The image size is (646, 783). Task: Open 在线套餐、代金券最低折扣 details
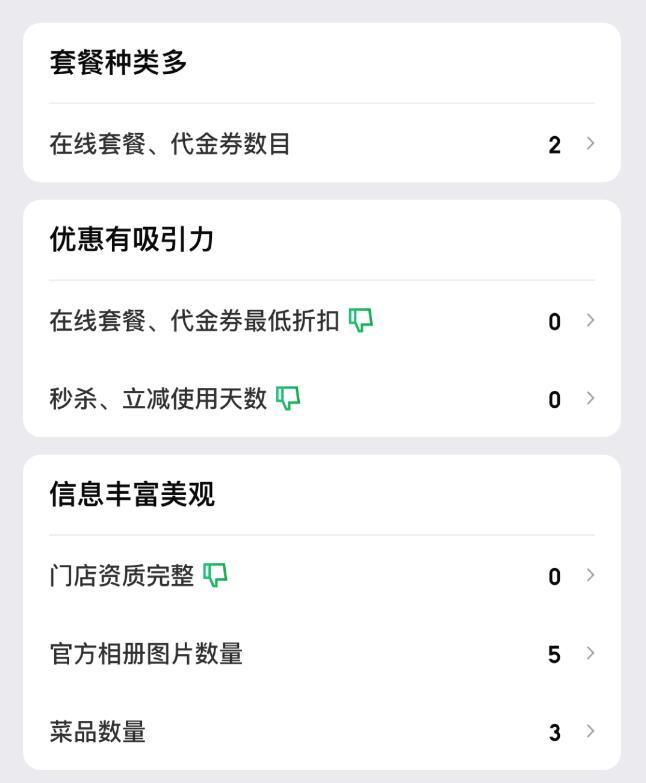[x=321, y=321]
